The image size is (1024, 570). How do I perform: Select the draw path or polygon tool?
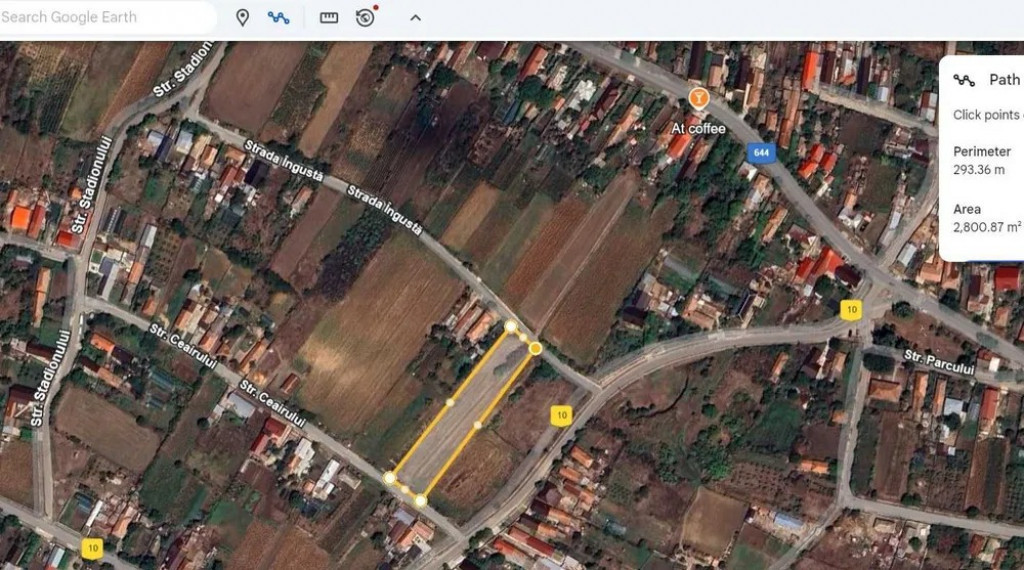pos(279,17)
